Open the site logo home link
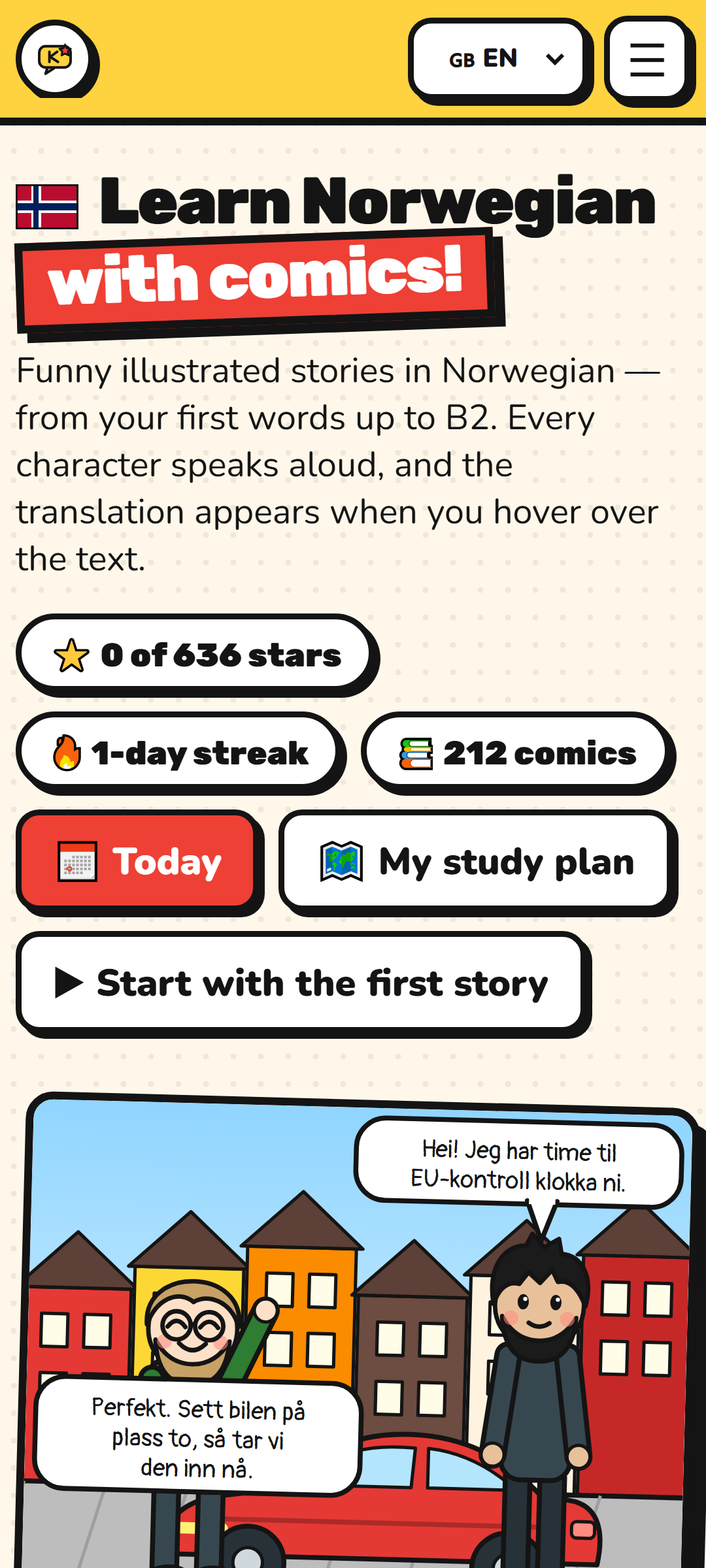The image size is (706, 1568). click(56, 57)
